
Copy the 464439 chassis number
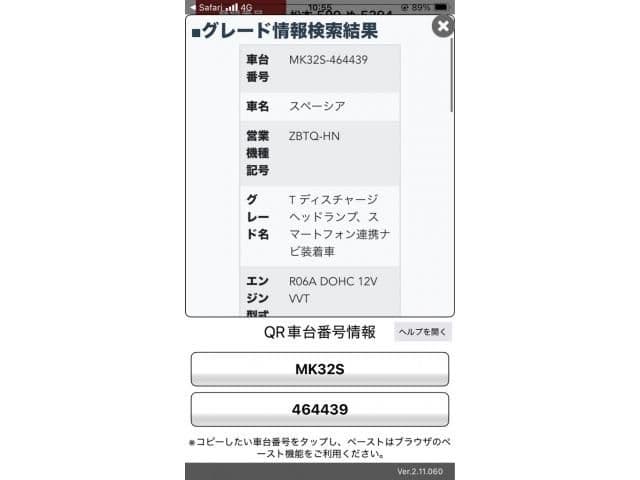319,409
